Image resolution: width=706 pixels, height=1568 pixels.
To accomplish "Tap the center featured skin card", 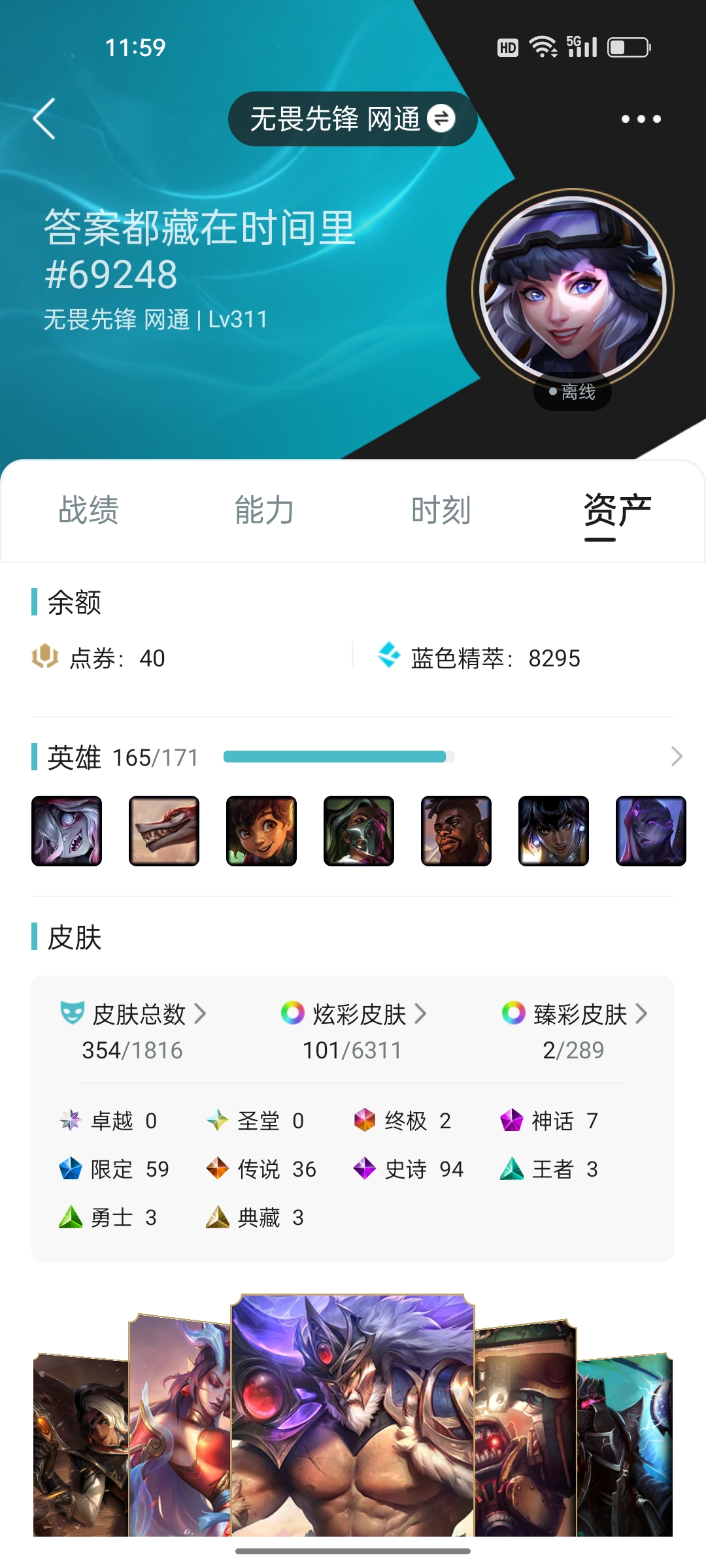I will click(x=353, y=1415).
